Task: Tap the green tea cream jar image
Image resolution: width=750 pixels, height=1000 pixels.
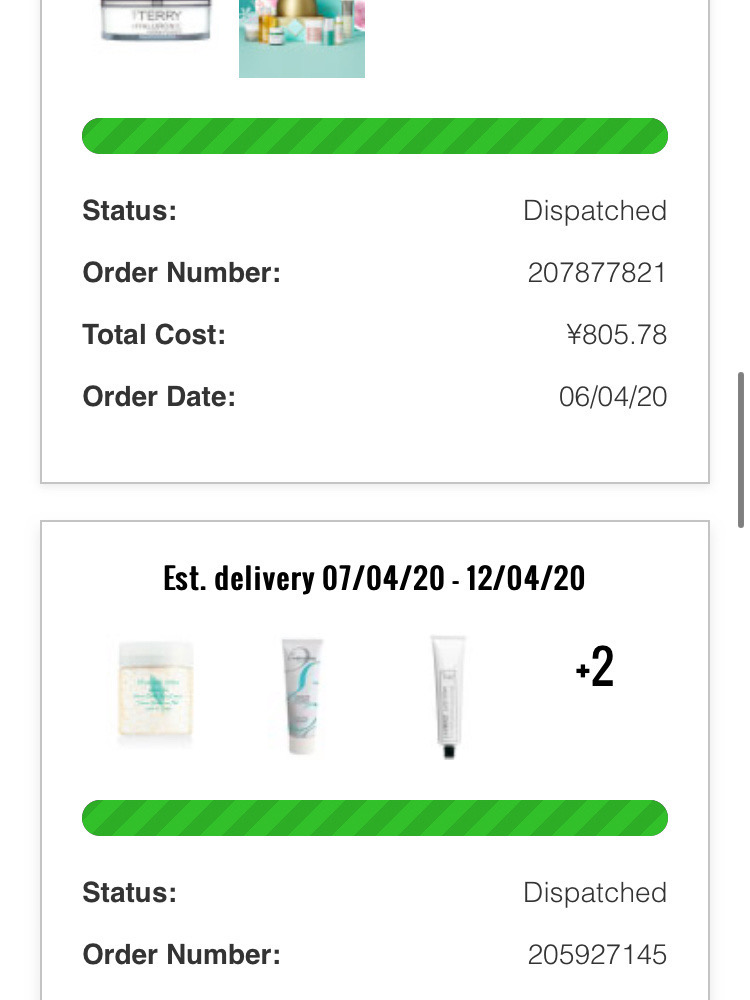Action: 155,693
